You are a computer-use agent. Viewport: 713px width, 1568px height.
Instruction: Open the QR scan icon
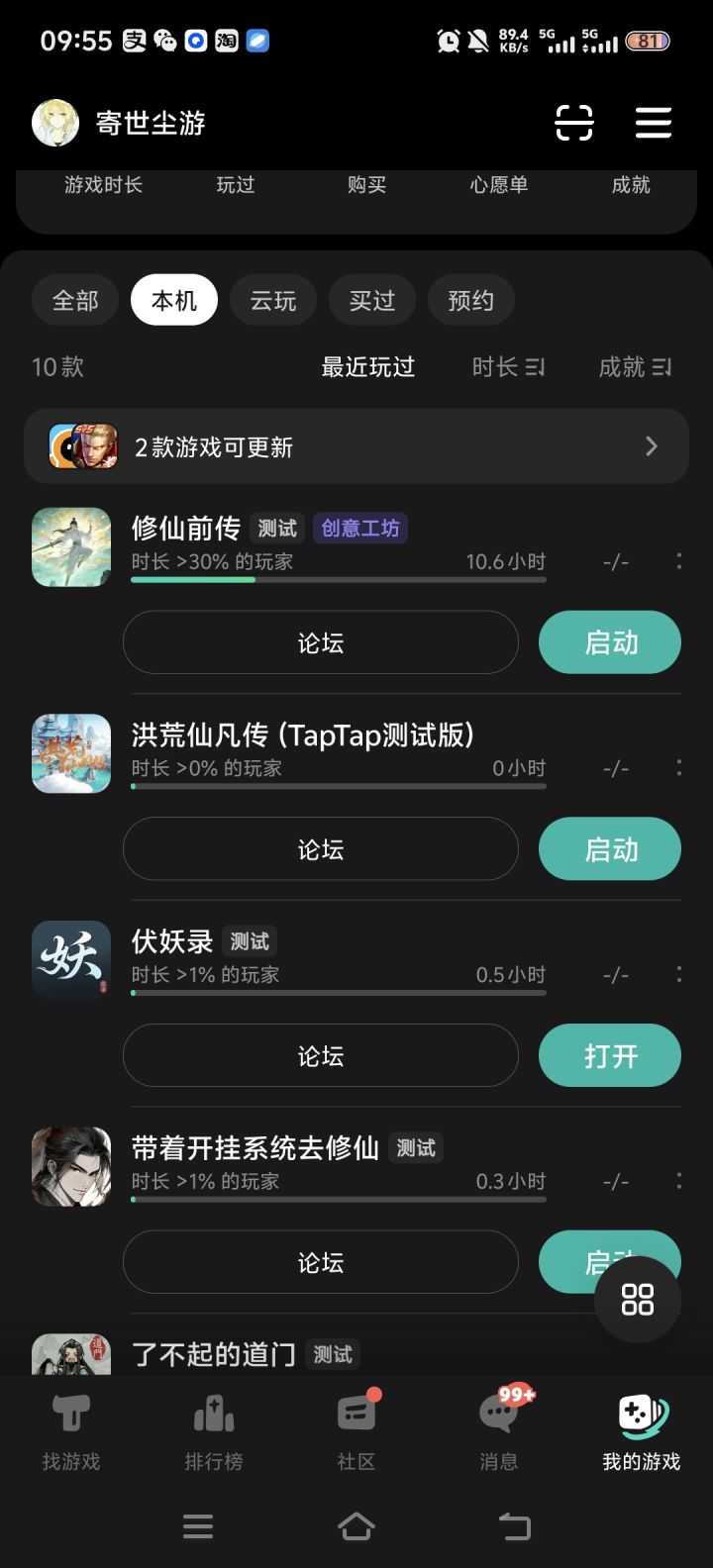tap(574, 123)
